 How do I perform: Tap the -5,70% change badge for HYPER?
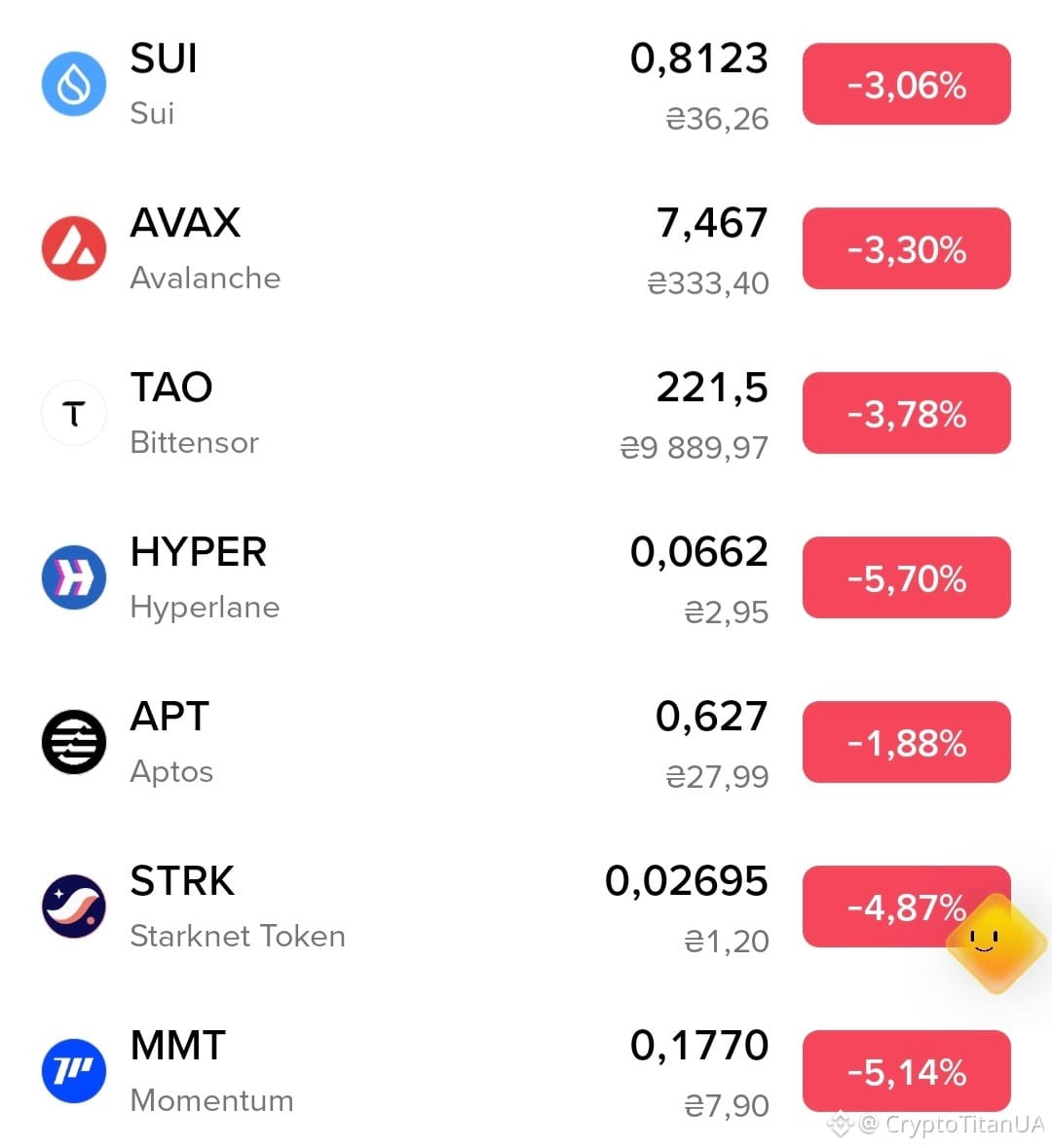[906, 577]
